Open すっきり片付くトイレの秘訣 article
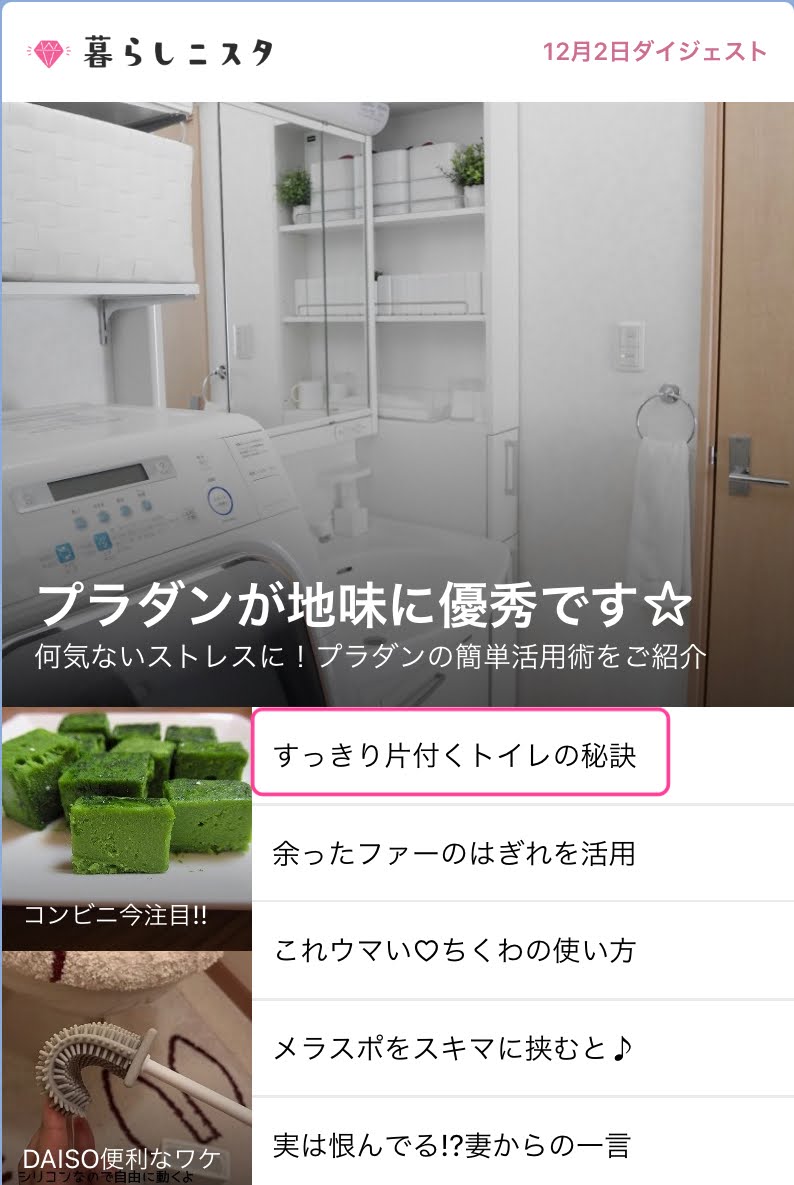This screenshot has width=794, height=1185. (x=459, y=753)
